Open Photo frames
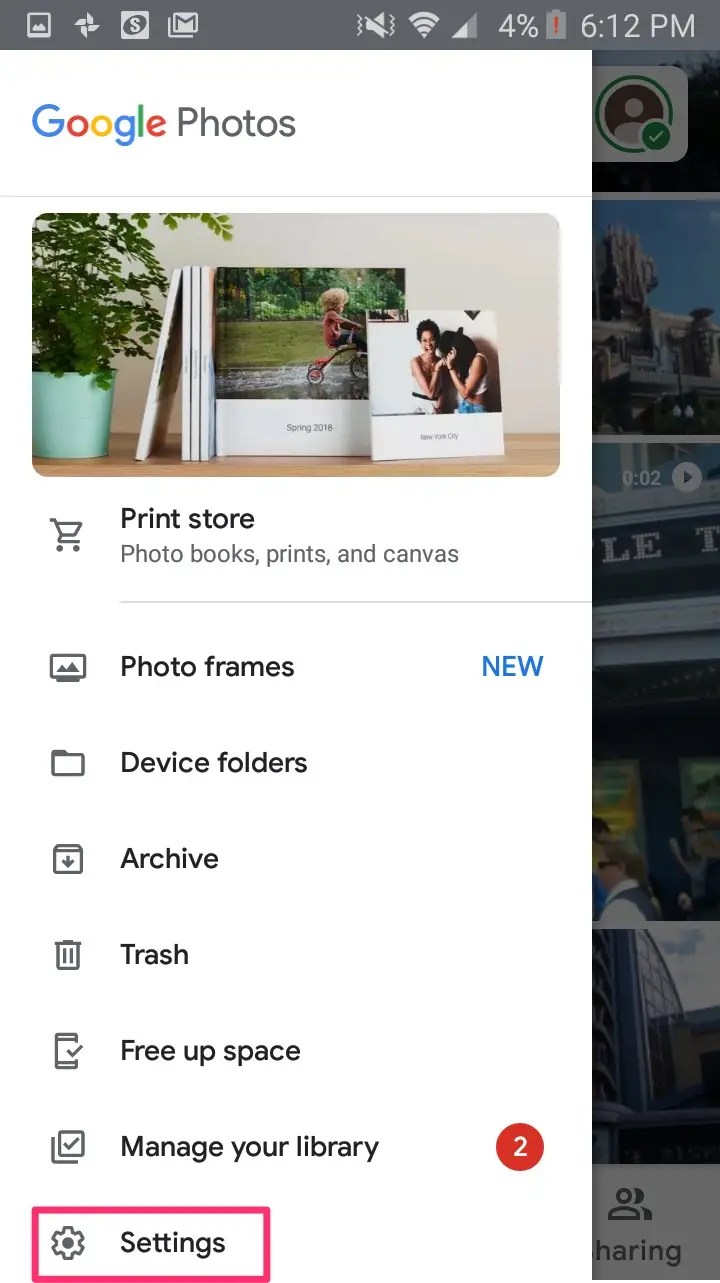This screenshot has width=720, height=1283. pyautogui.click(x=296, y=667)
